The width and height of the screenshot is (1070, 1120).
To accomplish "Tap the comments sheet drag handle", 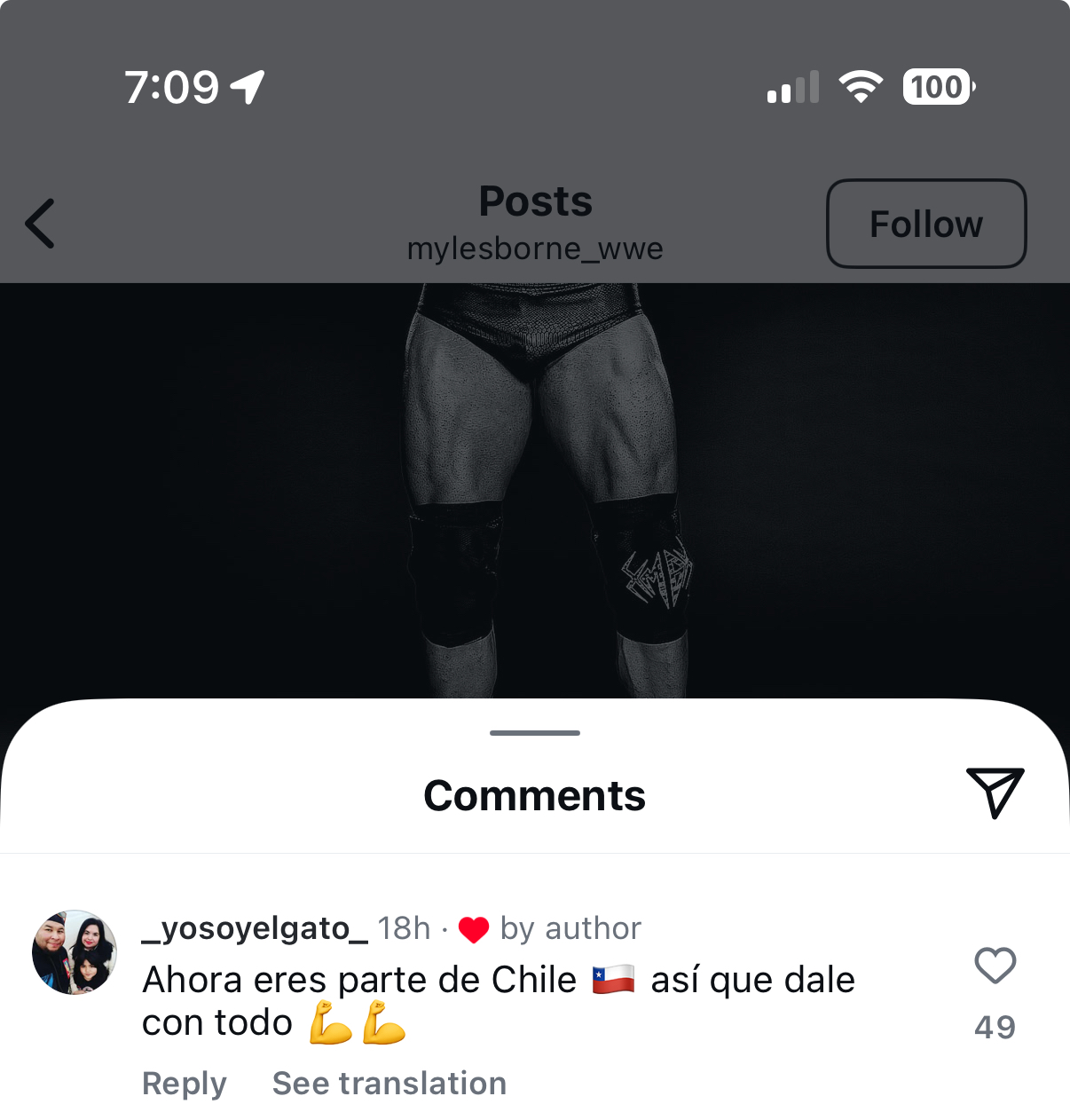I will point(535,733).
